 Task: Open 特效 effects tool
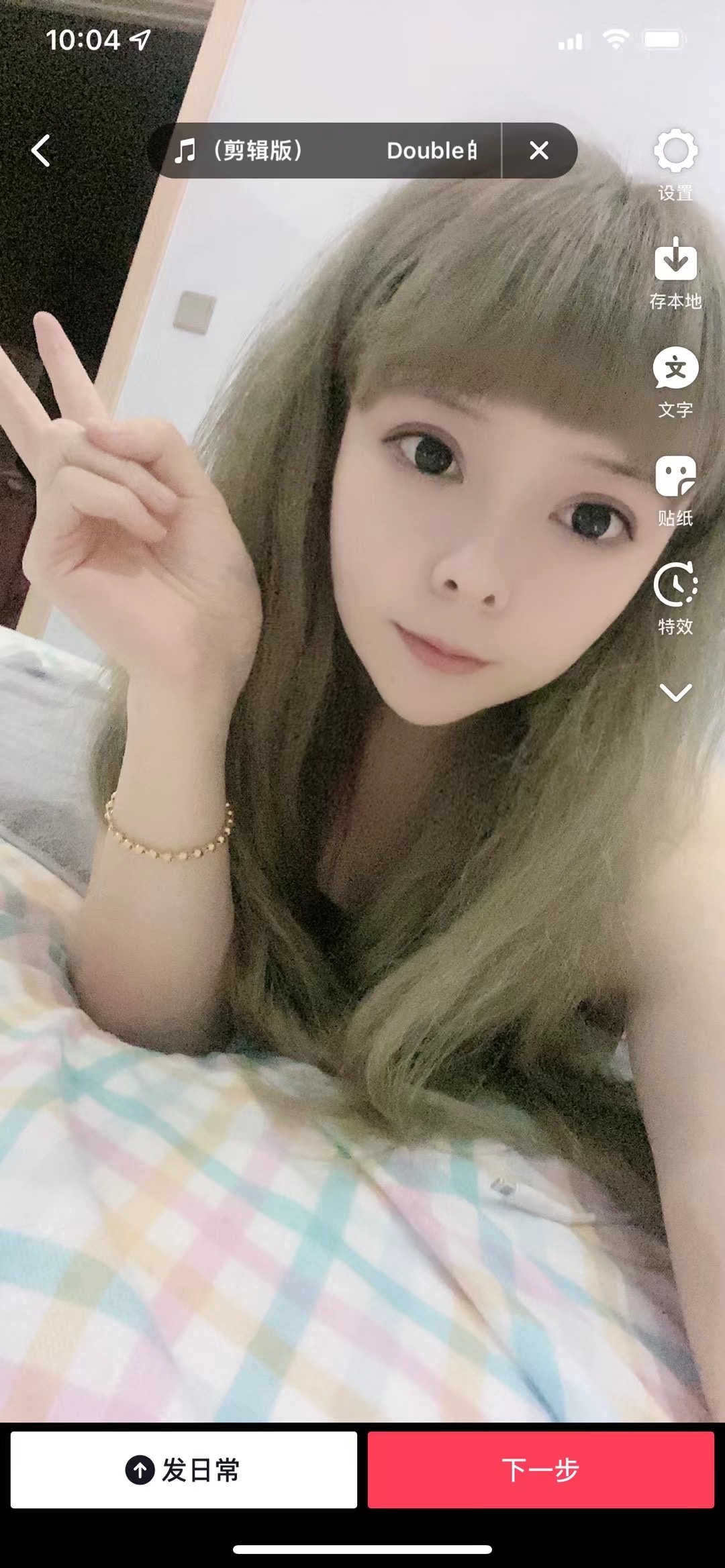675,597
